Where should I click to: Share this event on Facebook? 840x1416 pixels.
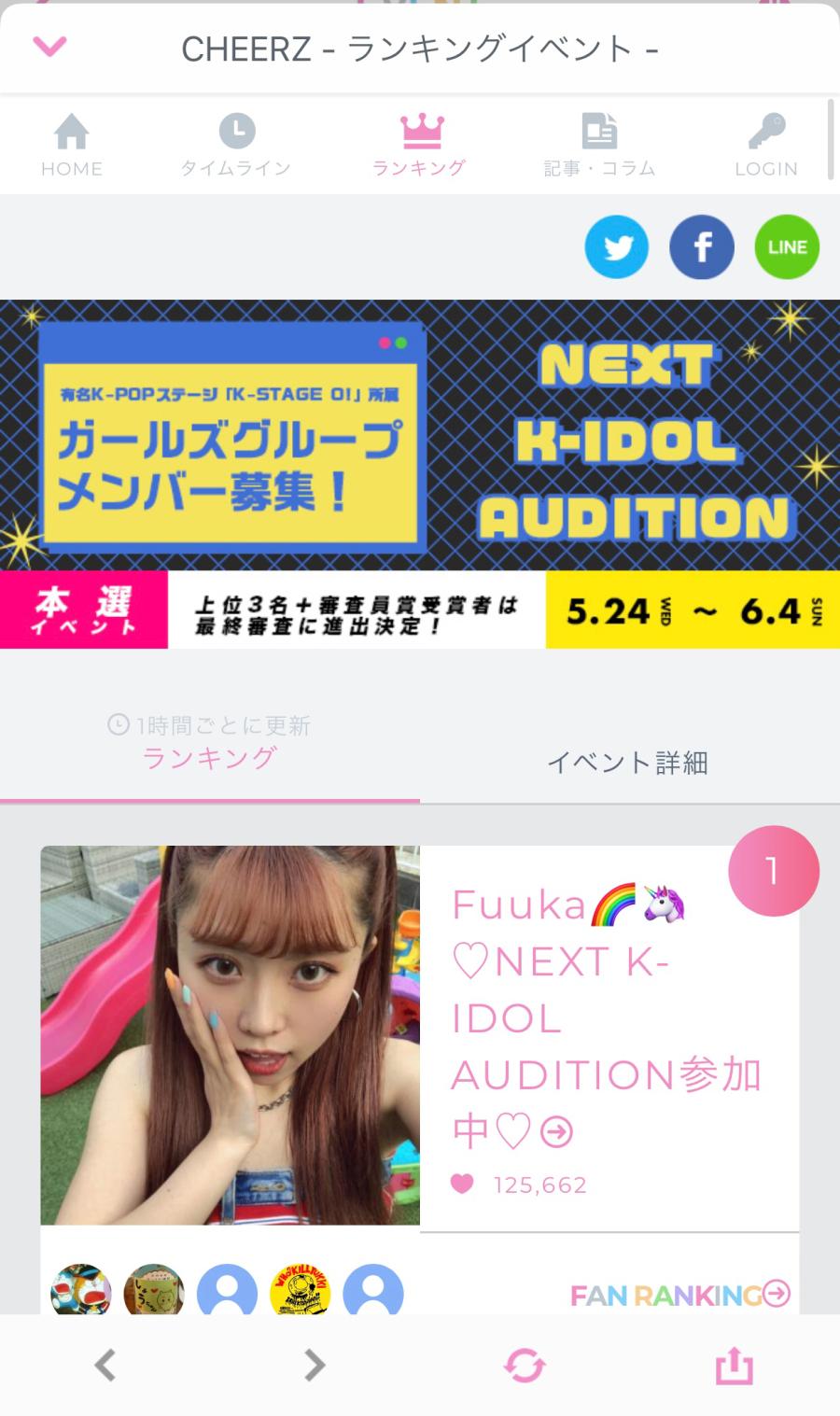point(702,247)
